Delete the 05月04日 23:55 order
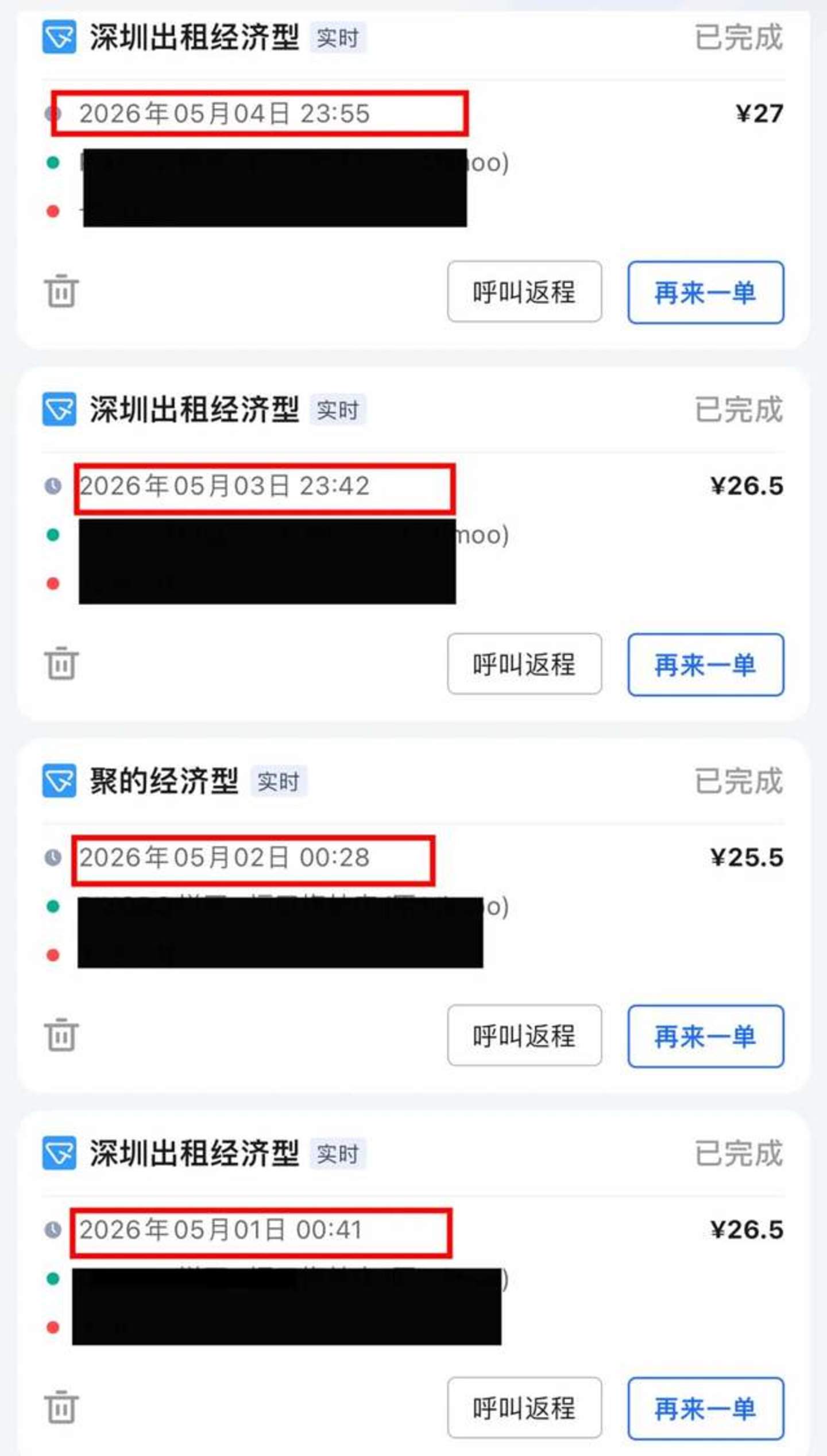This screenshot has width=827, height=1456. [61, 291]
